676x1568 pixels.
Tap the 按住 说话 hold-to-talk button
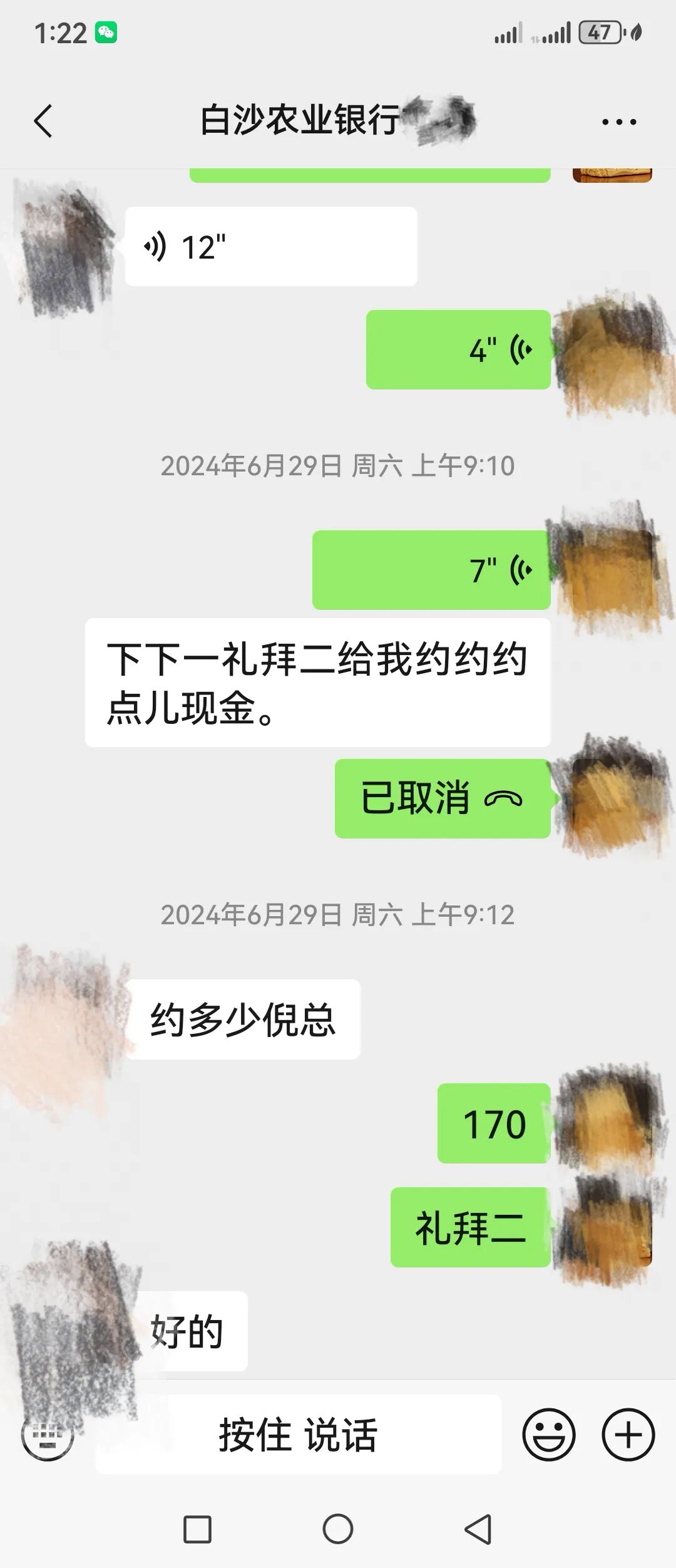(298, 1435)
